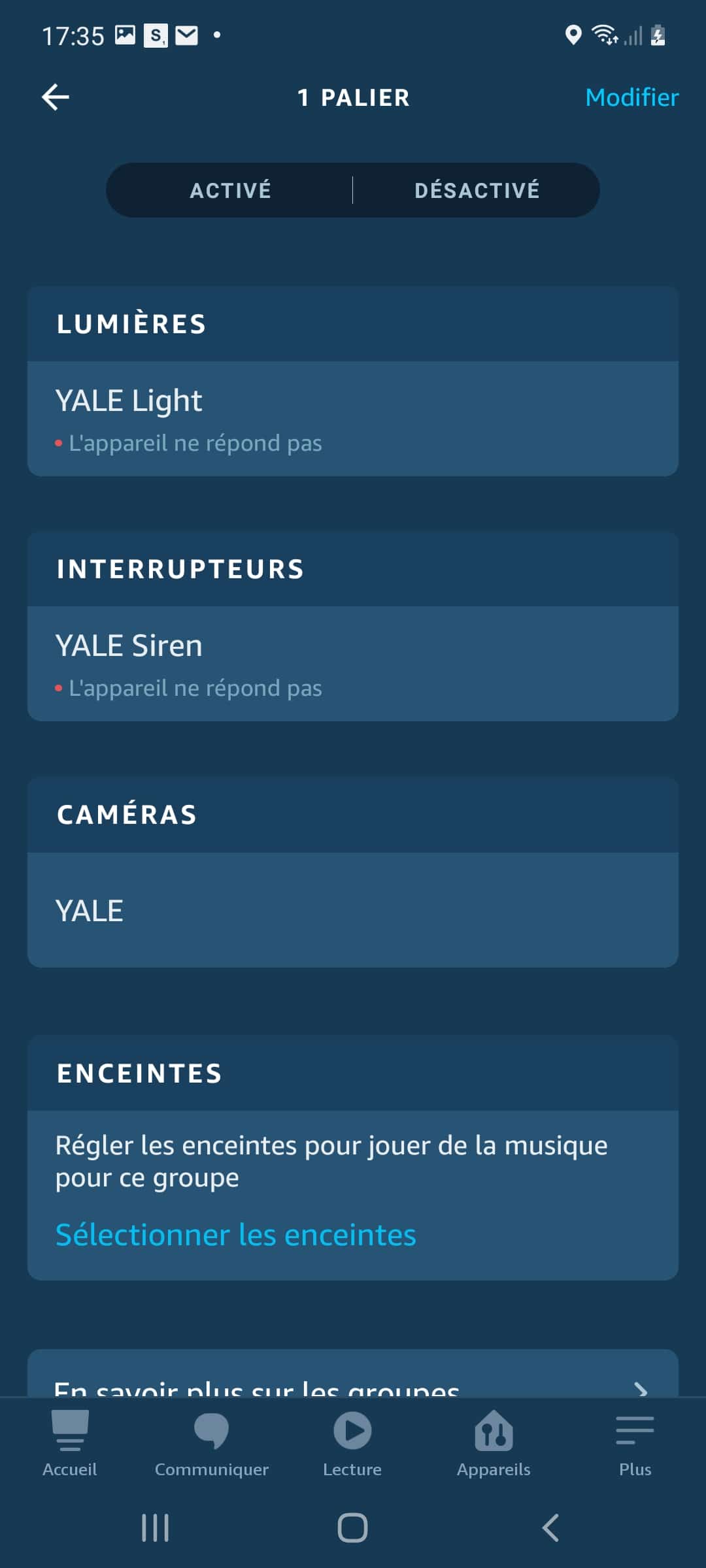Open the YALE camera
Image resolution: width=706 pixels, height=1568 pixels.
tap(353, 910)
